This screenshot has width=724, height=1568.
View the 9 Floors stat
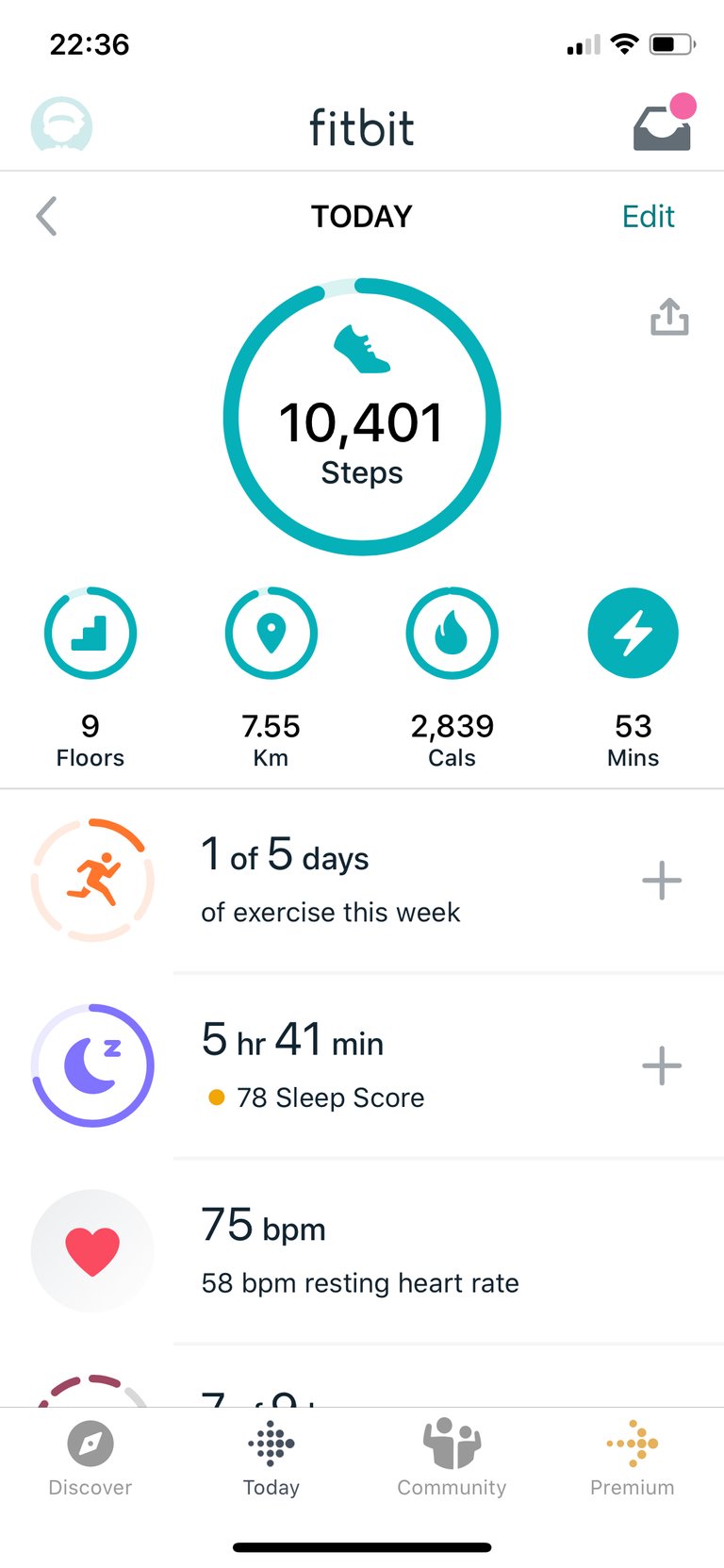[x=90, y=678]
